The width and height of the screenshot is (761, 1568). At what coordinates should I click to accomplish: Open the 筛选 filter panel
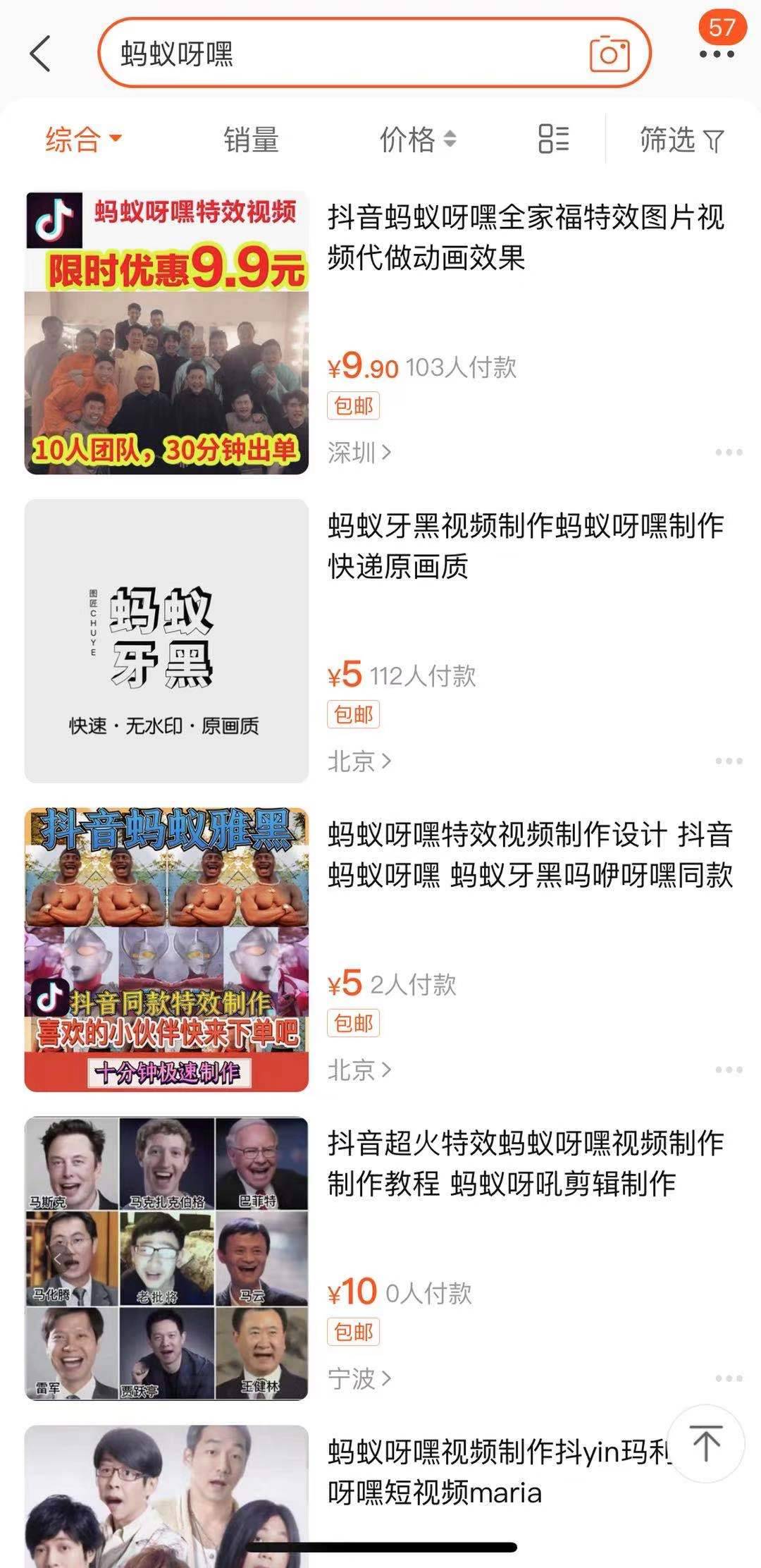point(681,139)
